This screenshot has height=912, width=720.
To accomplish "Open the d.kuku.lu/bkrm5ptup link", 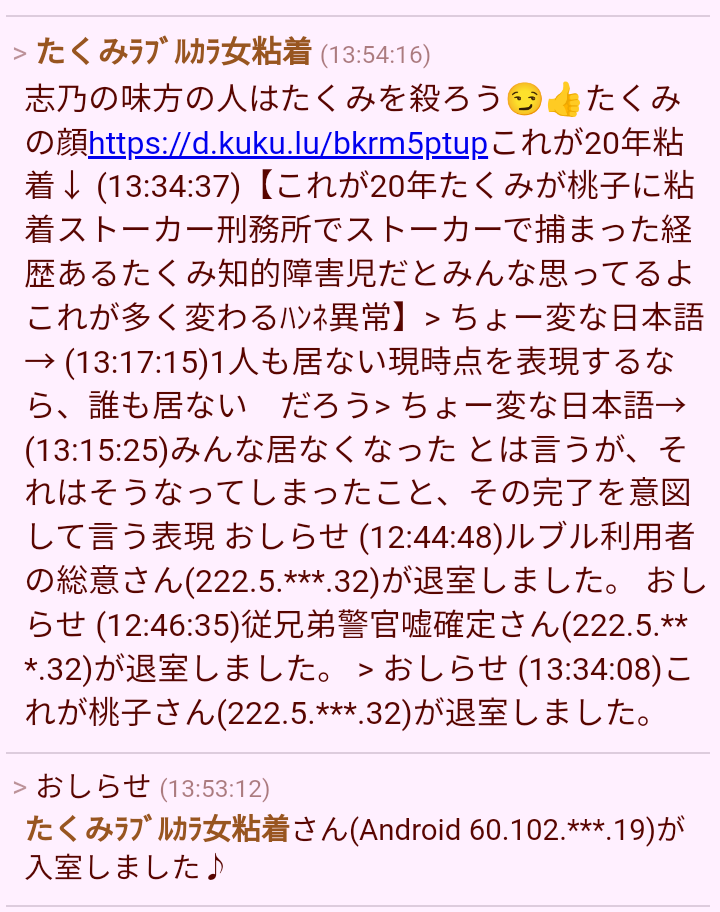I will pyautogui.click(x=287, y=144).
